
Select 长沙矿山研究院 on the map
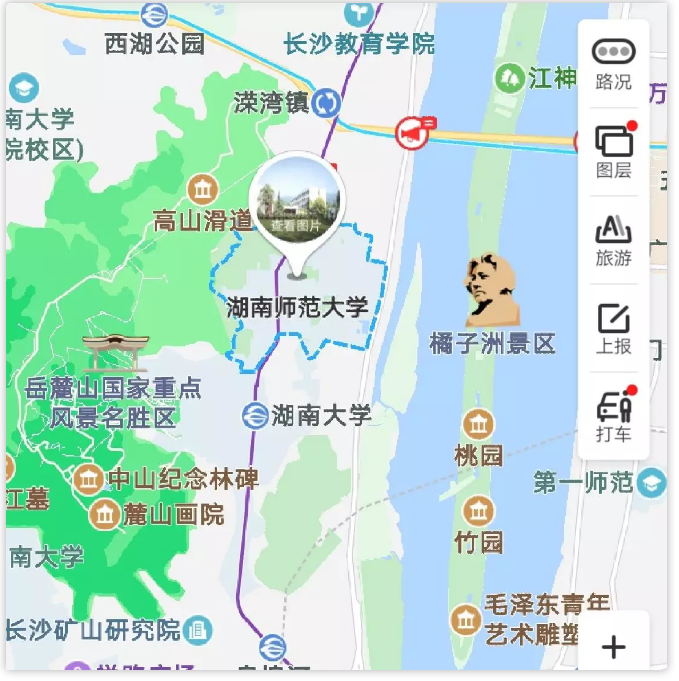pyautogui.click(x=198, y=629)
